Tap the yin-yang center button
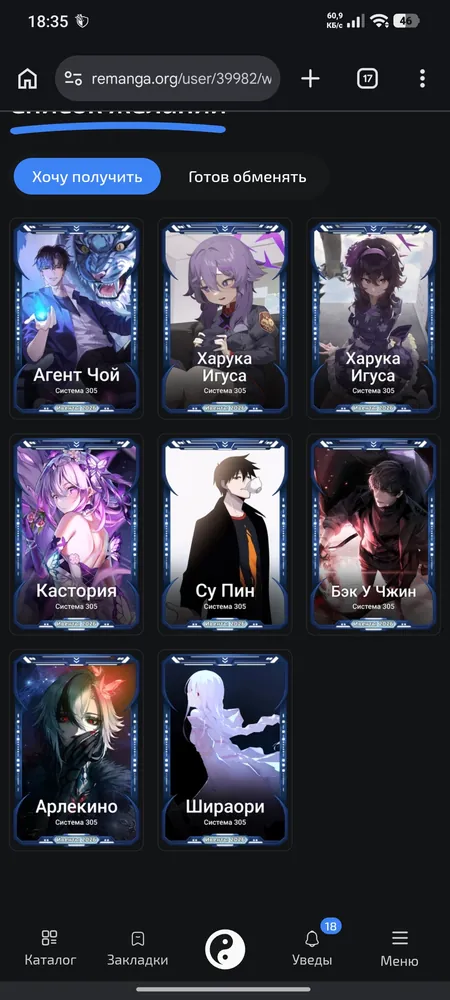The width and height of the screenshot is (450, 1000). (x=225, y=949)
